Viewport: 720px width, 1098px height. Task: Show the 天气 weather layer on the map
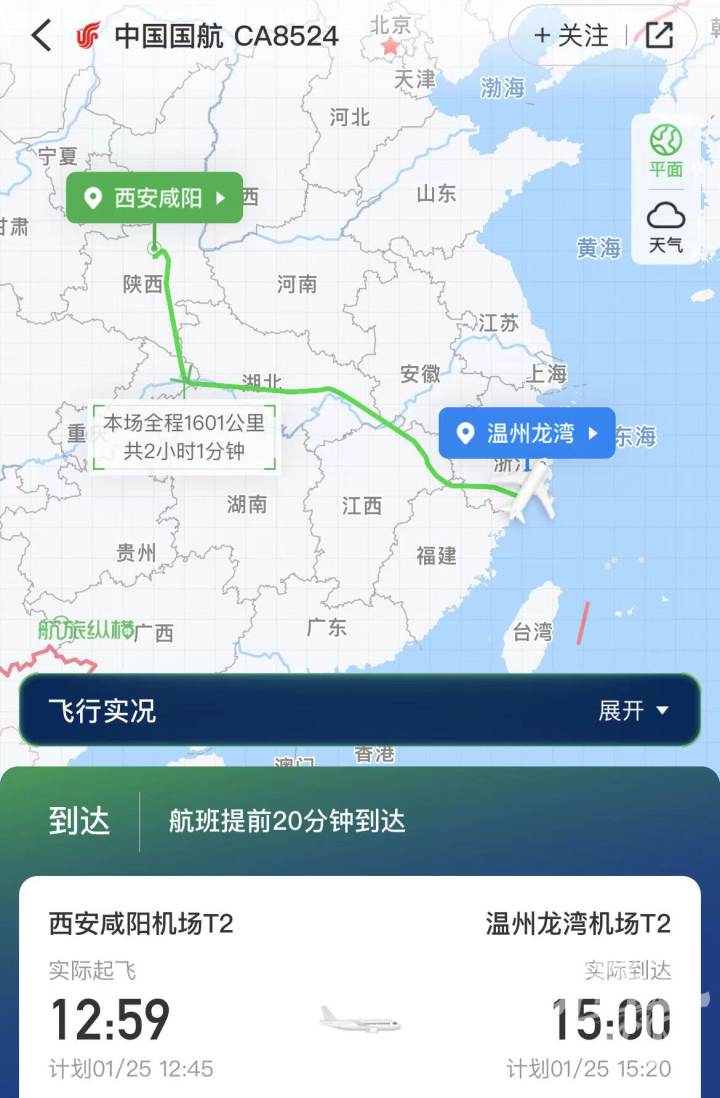click(x=665, y=227)
